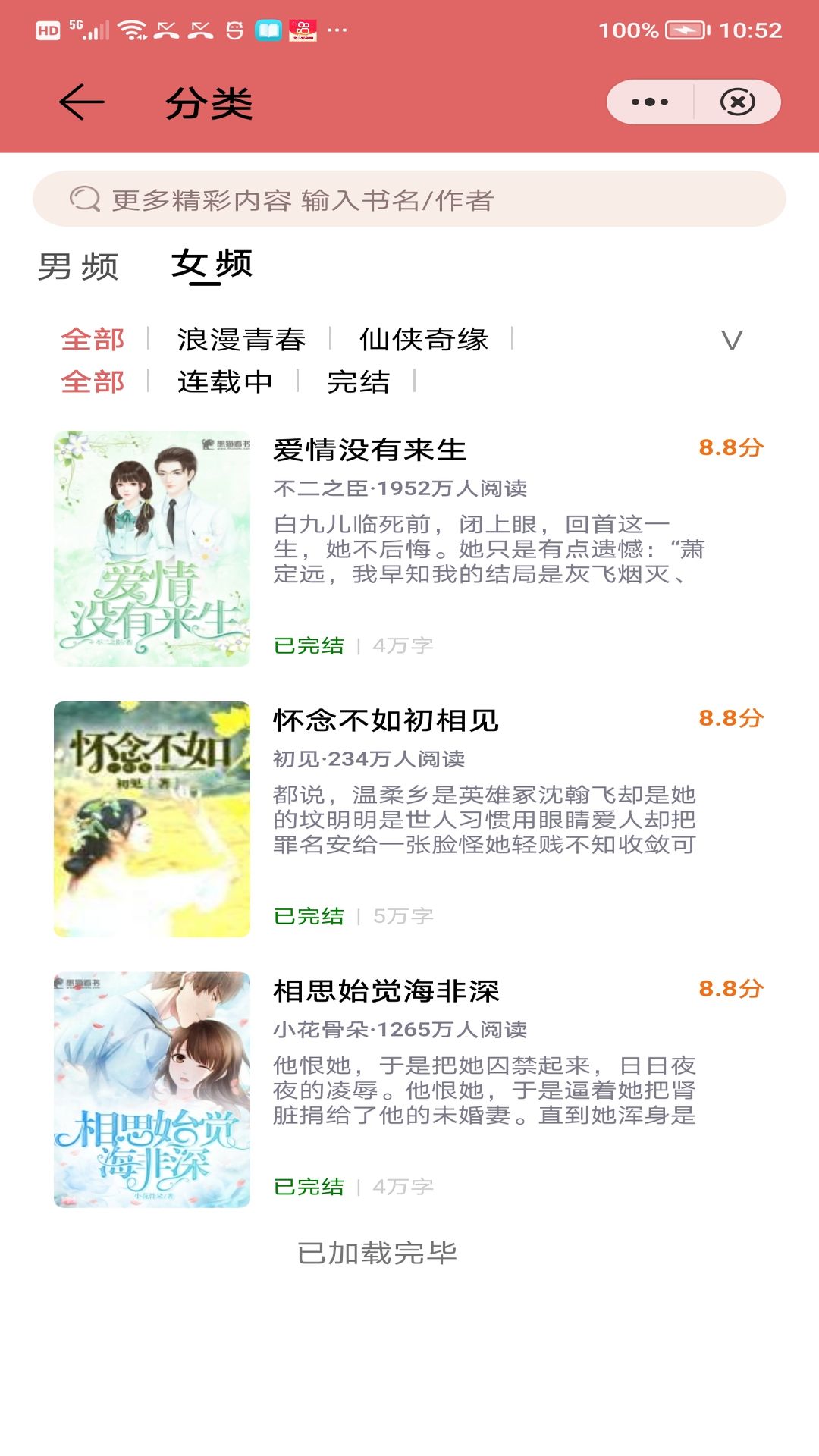This screenshot has width=819, height=1456.
Task: Expand the genre list with the chevron
Action: pyautogui.click(x=731, y=340)
